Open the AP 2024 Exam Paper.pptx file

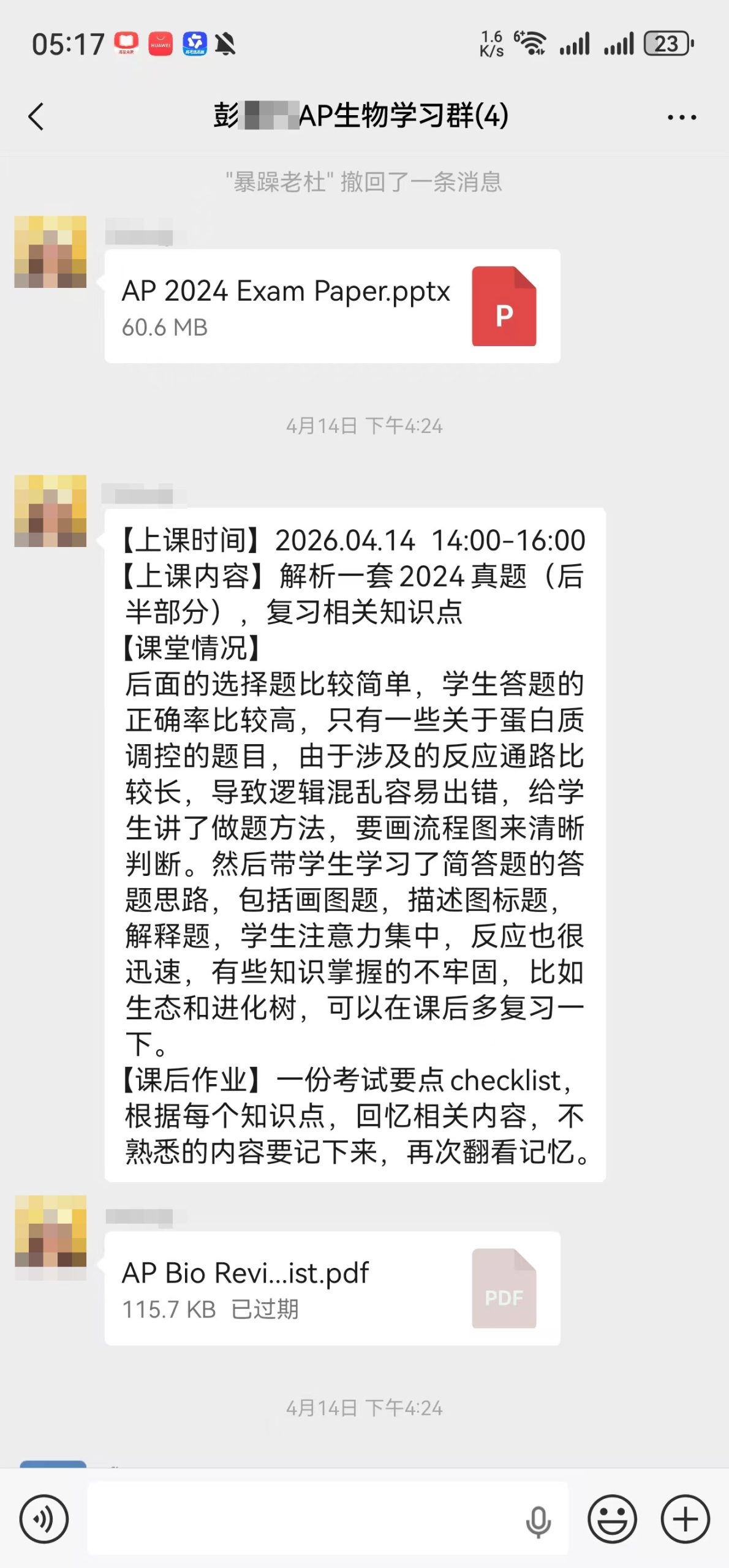click(332, 306)
